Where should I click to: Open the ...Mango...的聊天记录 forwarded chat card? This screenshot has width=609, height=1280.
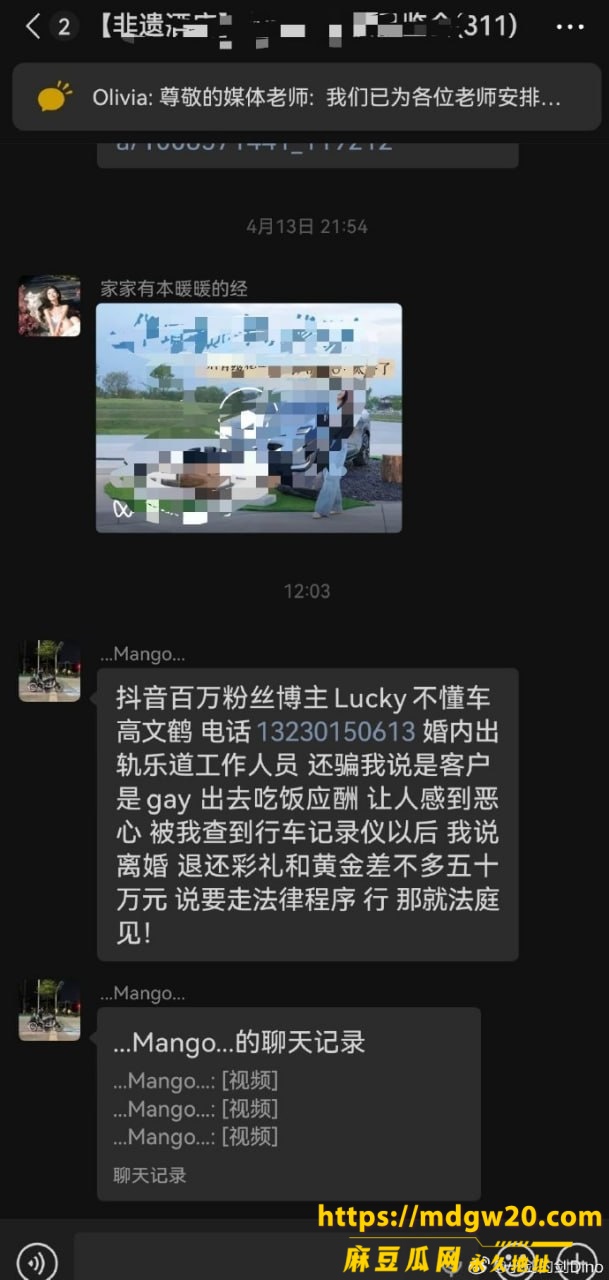(x=289, y=1104)
